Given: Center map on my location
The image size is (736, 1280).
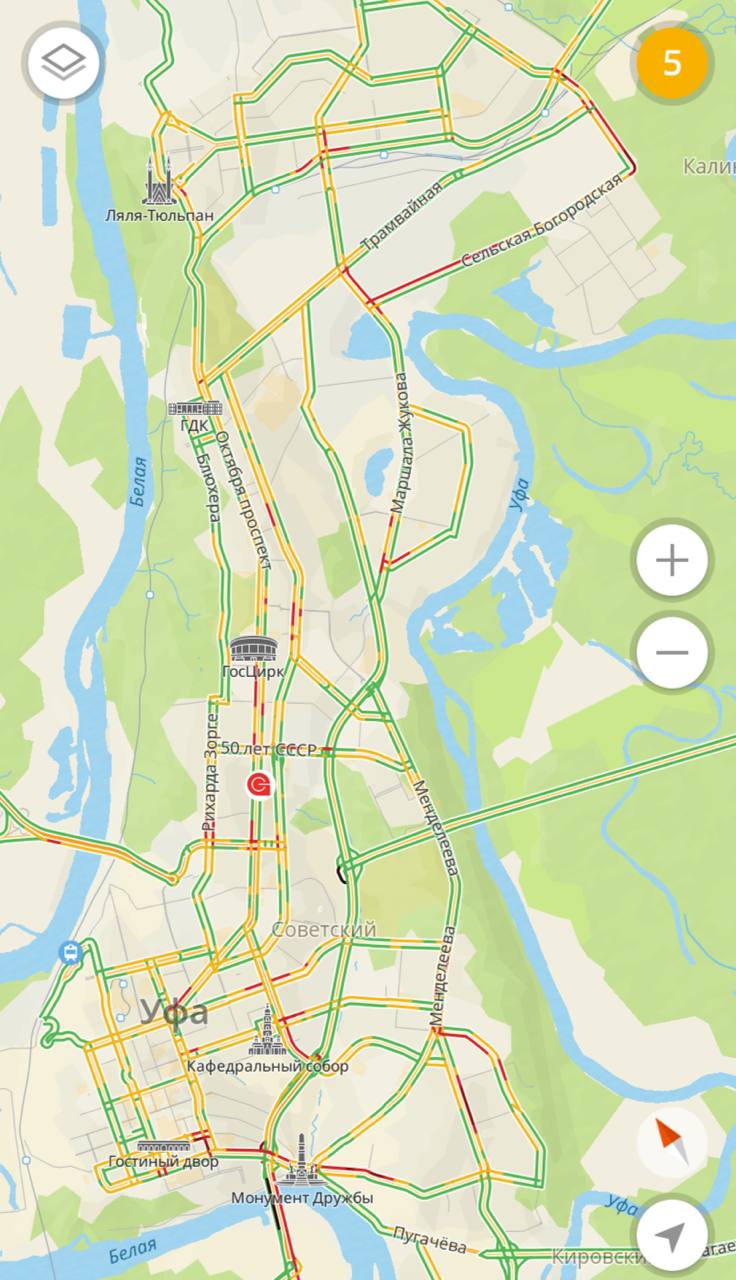Looking at the screenshot, I should tap(672, 1237).
